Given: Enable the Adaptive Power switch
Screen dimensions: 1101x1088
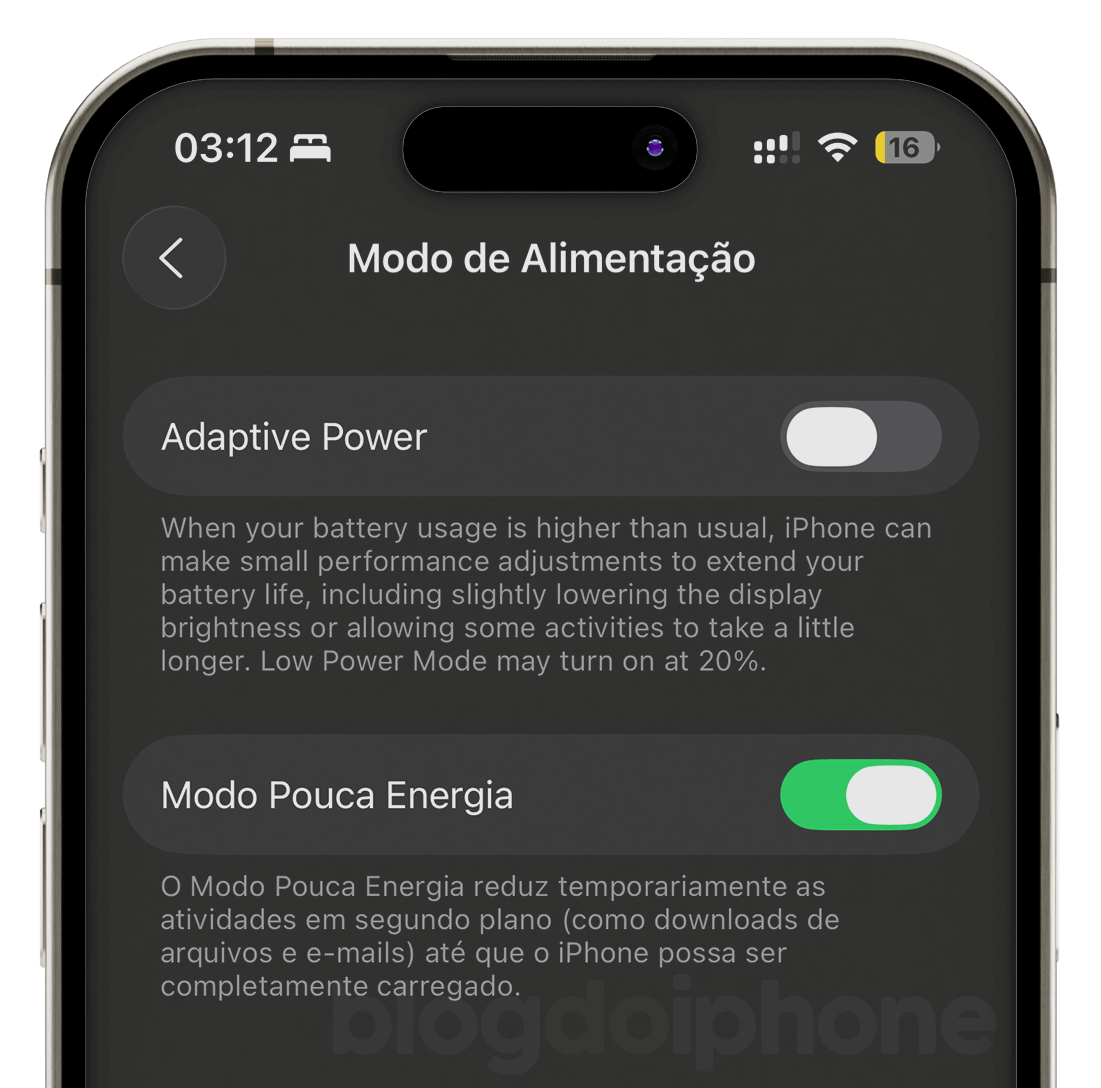Looking at the screenshot, I should 860,437.
